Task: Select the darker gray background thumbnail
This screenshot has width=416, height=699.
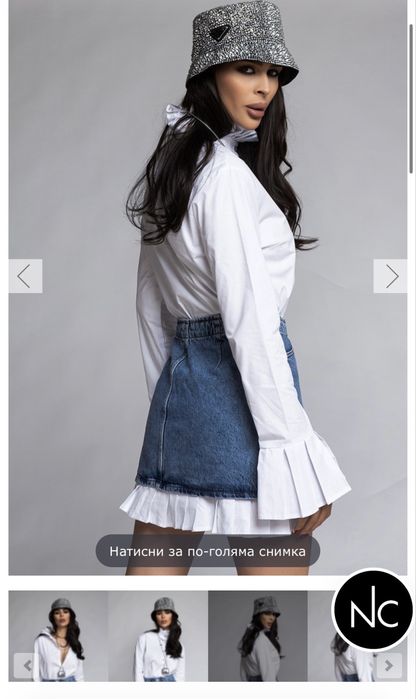Action: coord(258,636)
